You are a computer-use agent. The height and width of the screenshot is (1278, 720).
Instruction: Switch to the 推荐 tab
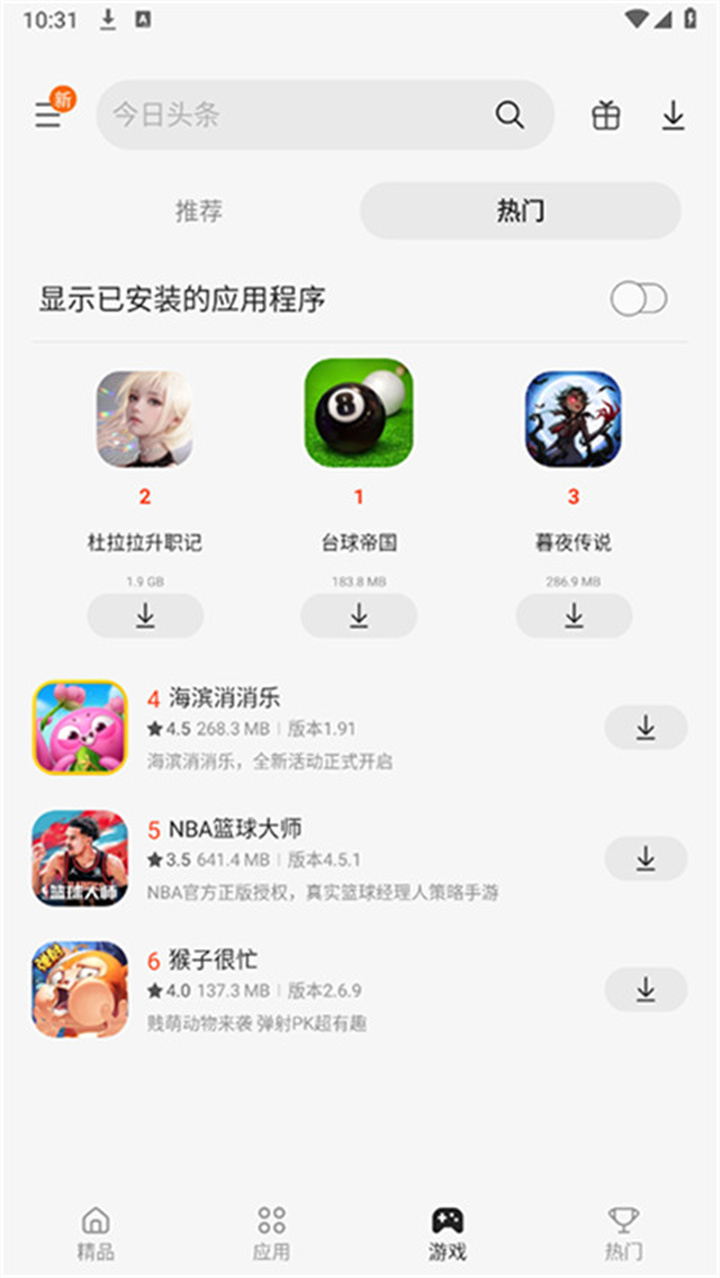199,211
